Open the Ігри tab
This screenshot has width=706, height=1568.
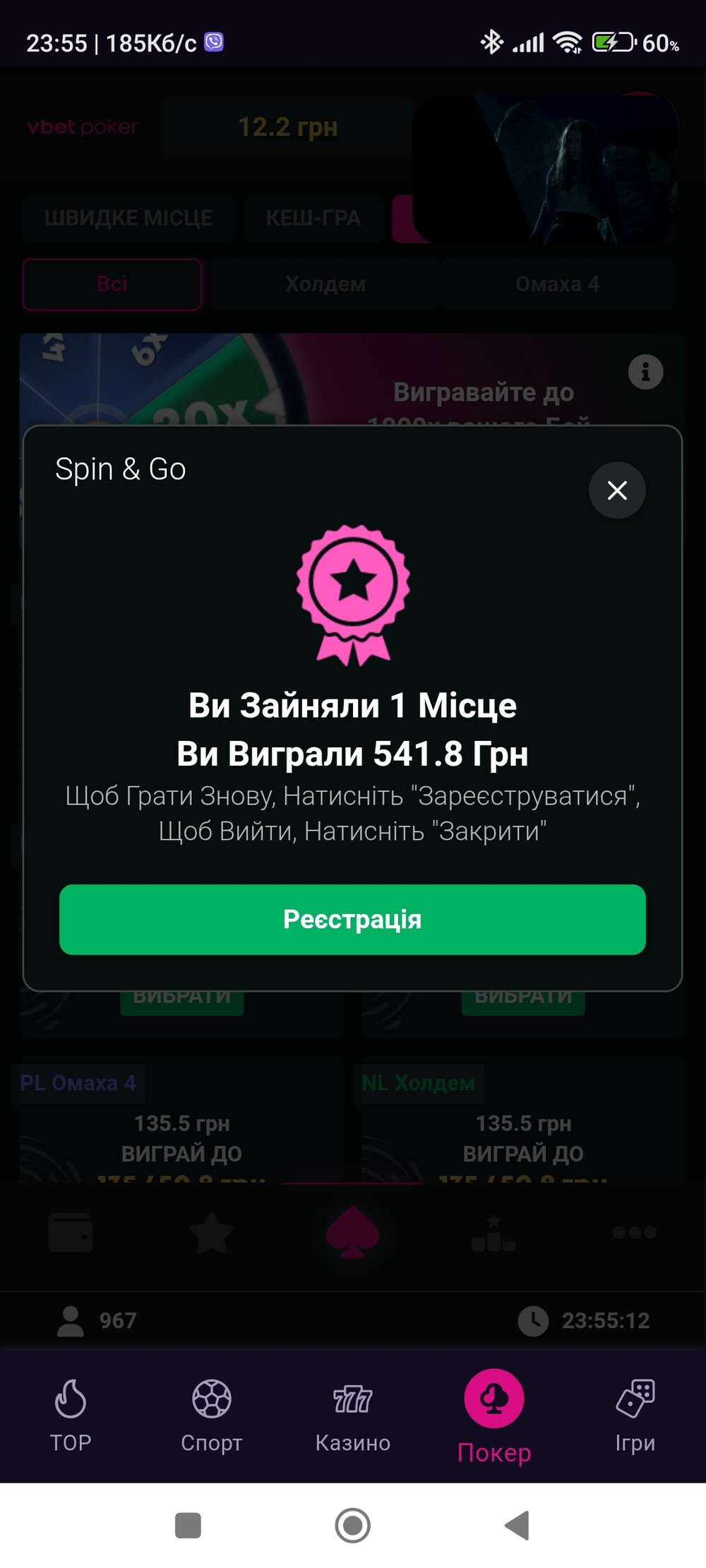(635, 1416)
